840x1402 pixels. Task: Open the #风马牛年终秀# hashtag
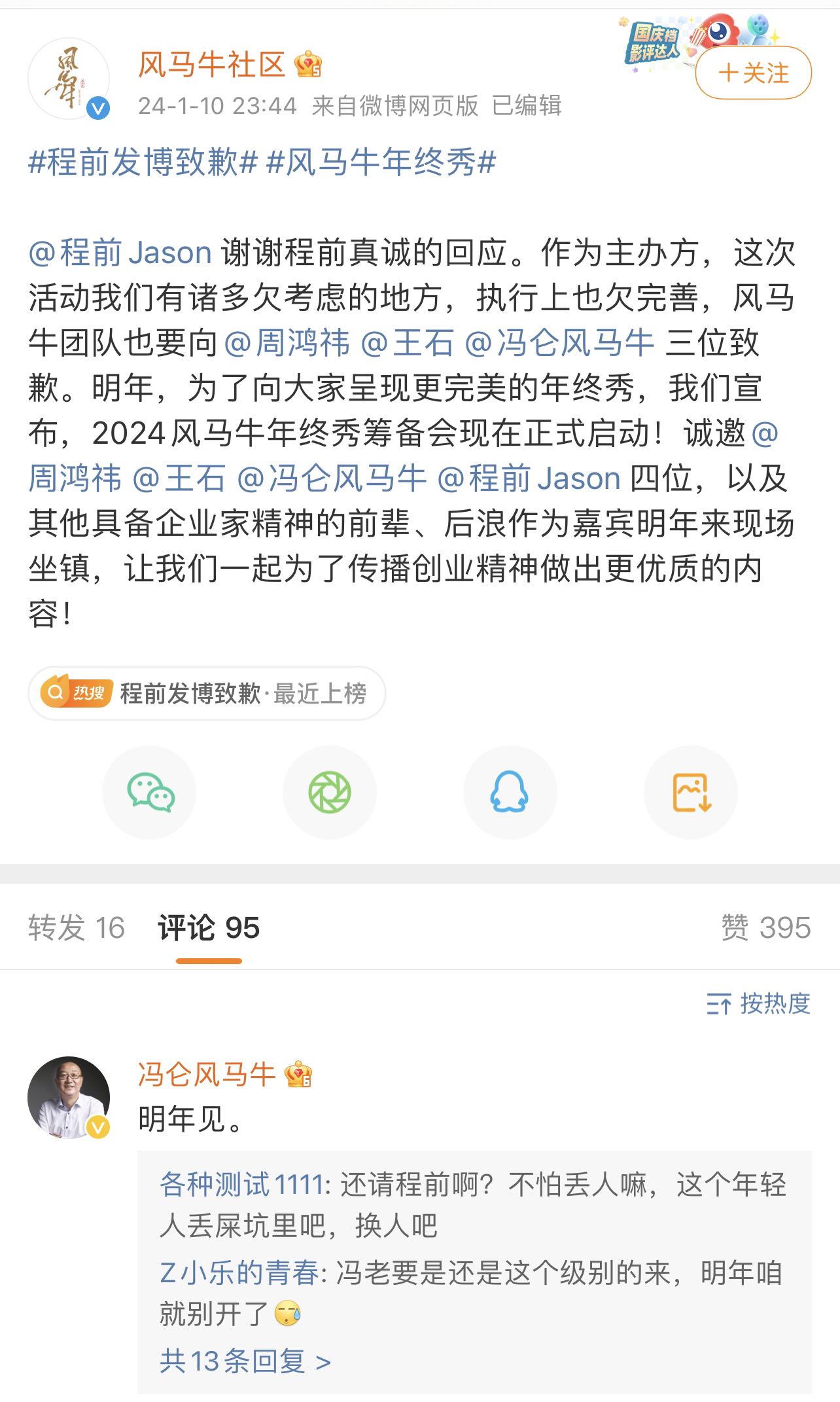click(x=382, y=162)
